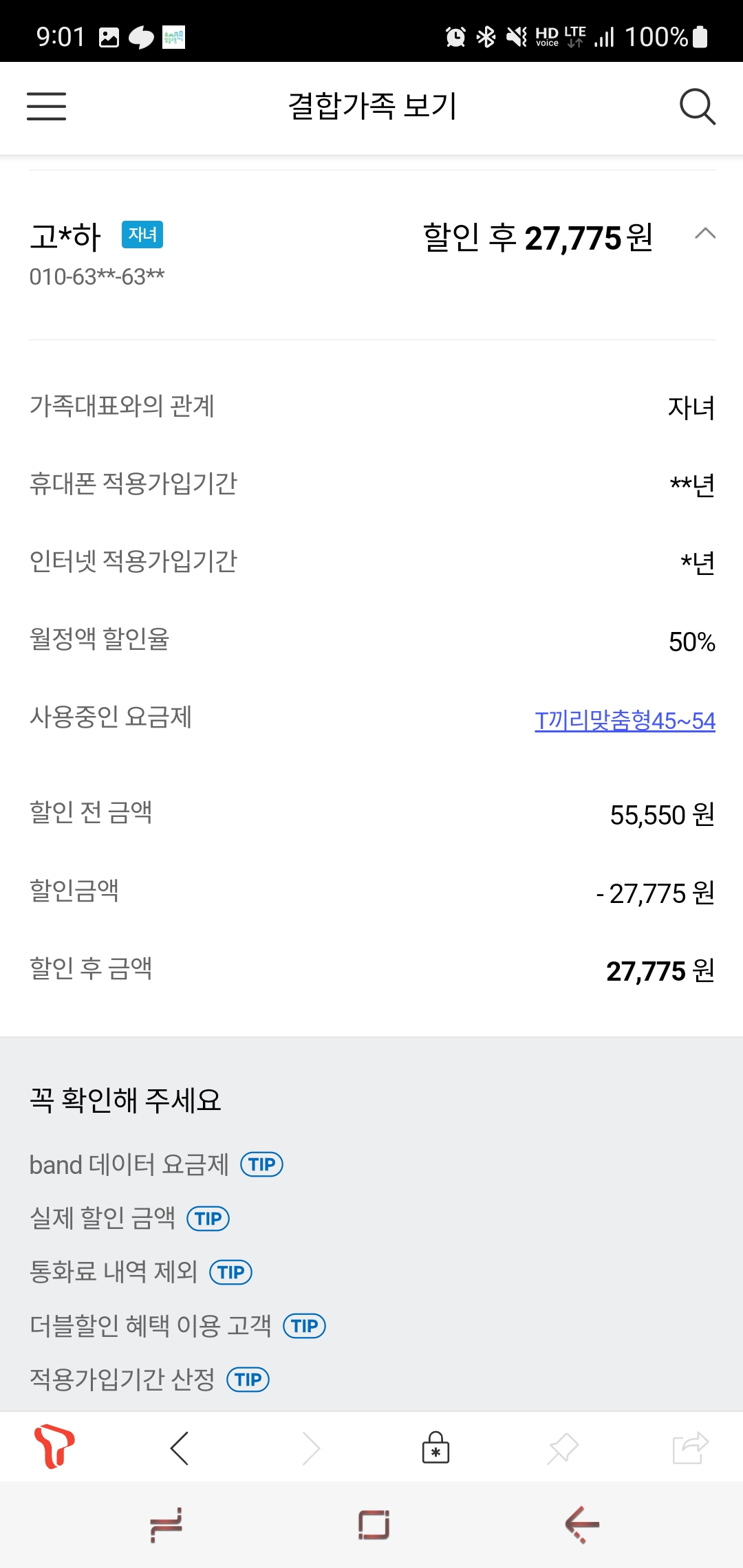The image size is (743, 1568).
Task: Open search from the top bar
Action: 697,107
